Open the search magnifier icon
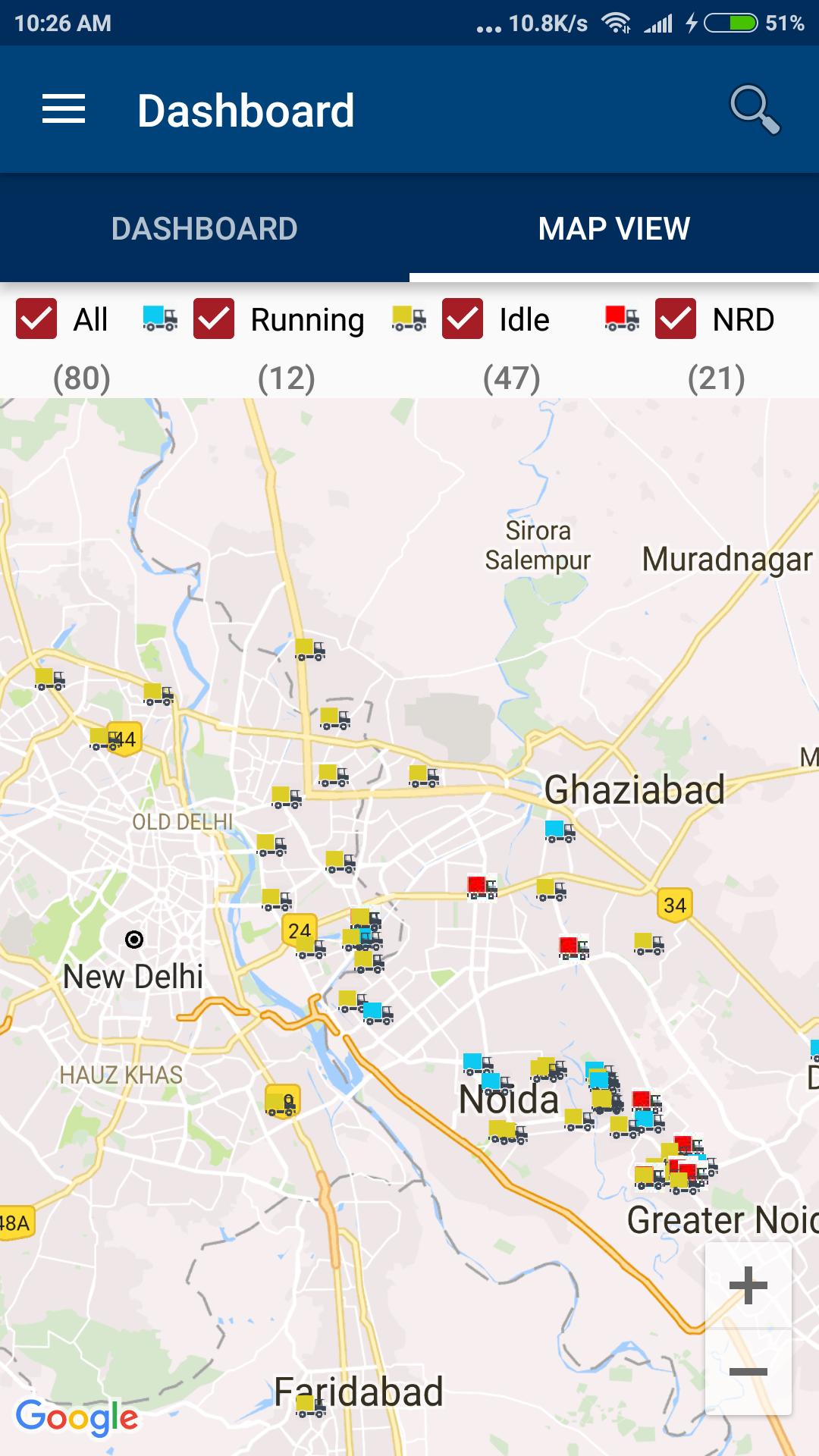The image size is (819, 1456). coord(754,110)
